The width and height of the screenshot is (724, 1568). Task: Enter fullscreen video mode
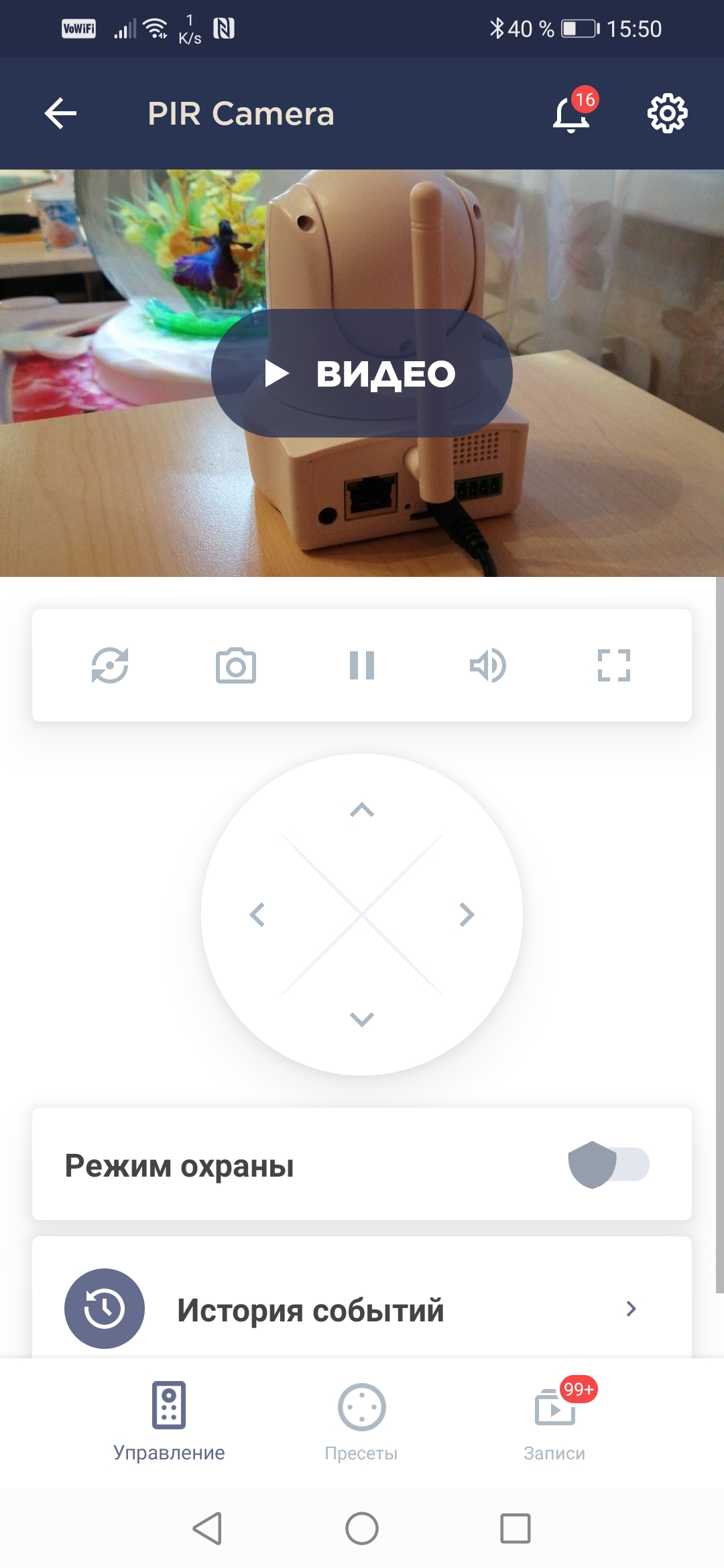point(613,665)
